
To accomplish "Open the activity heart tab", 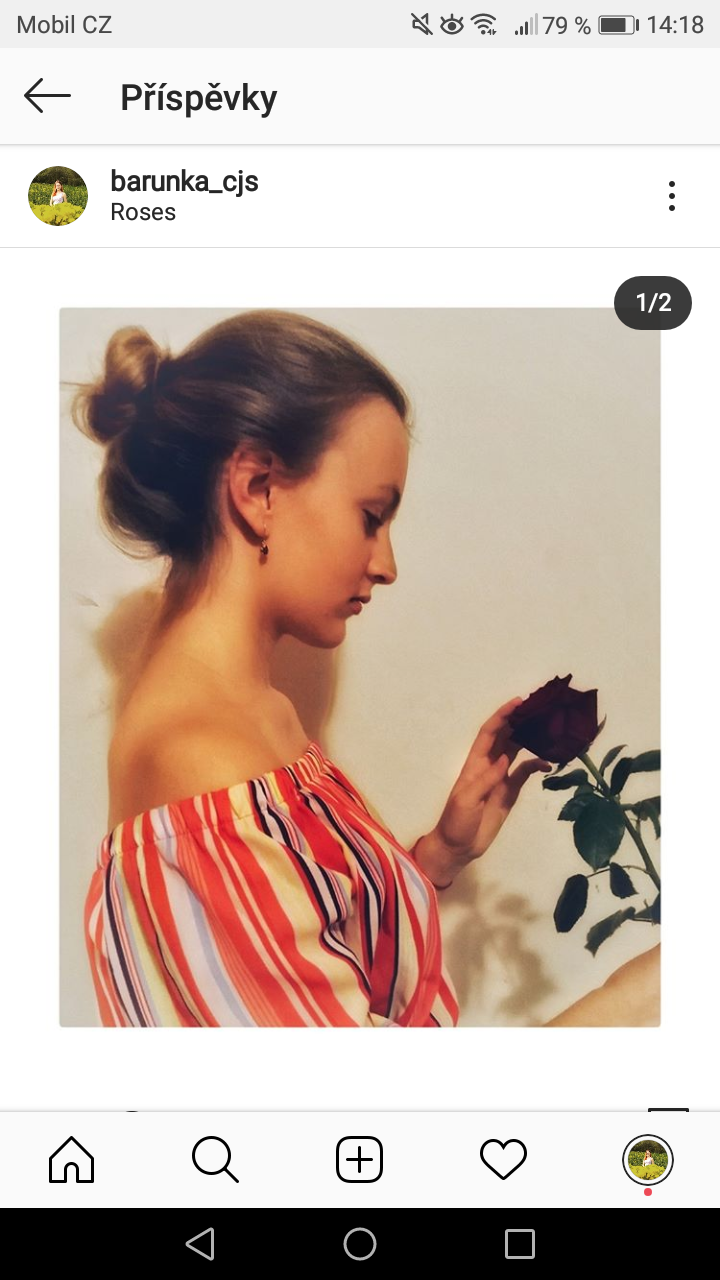I will [503, 1160].
